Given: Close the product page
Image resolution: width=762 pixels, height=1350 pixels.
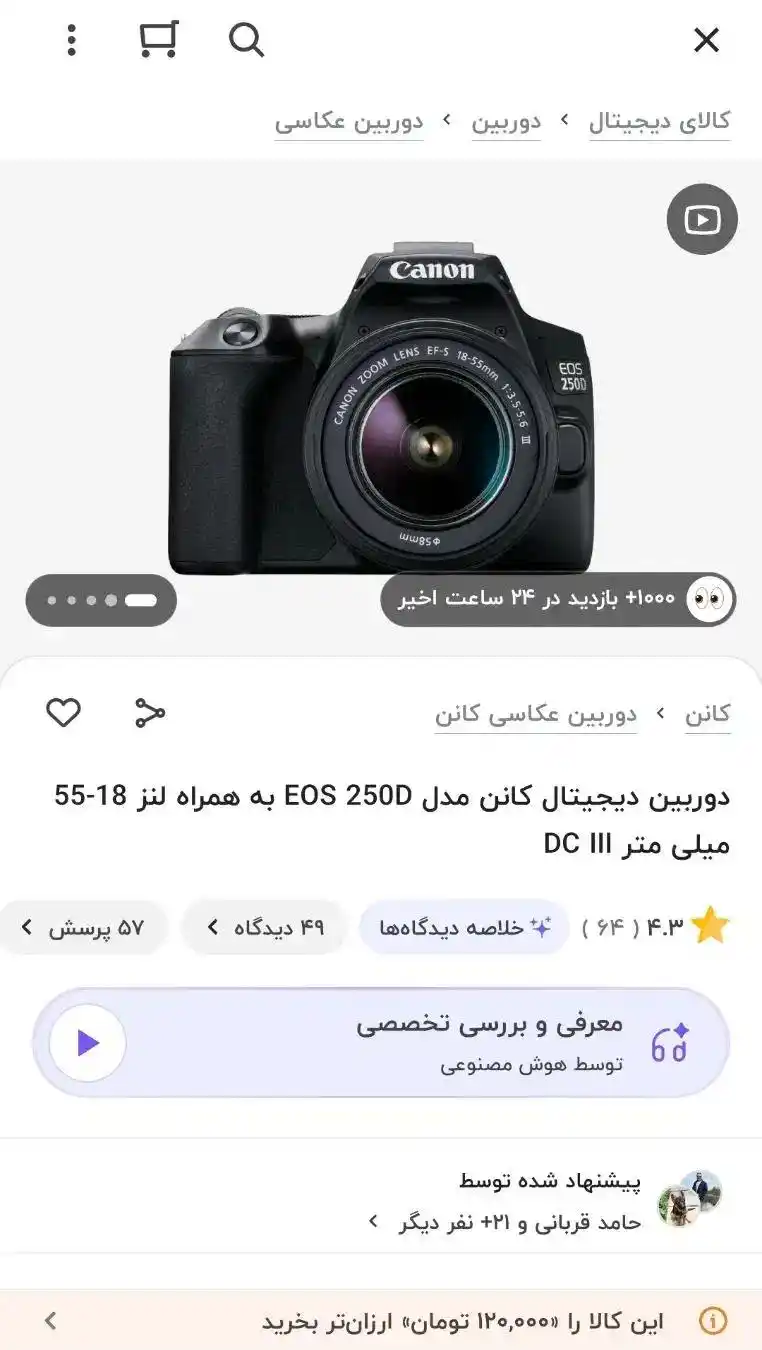Looking at the screenshot, I should click(706, 40).
